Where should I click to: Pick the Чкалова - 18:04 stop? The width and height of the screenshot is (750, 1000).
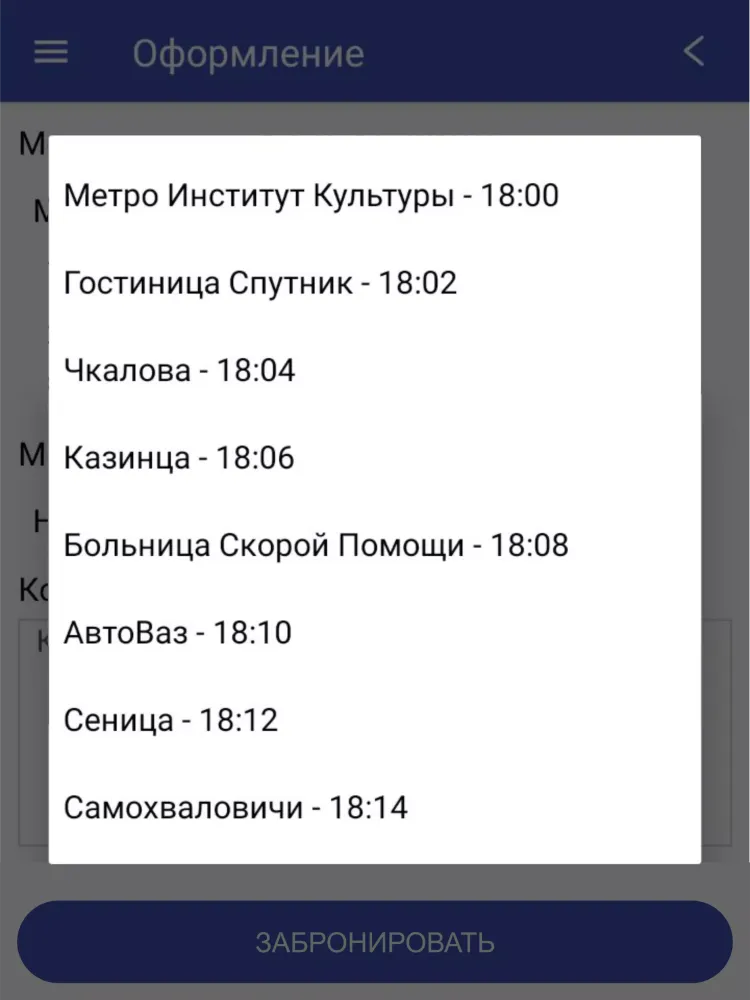click(x=180, y=371)
